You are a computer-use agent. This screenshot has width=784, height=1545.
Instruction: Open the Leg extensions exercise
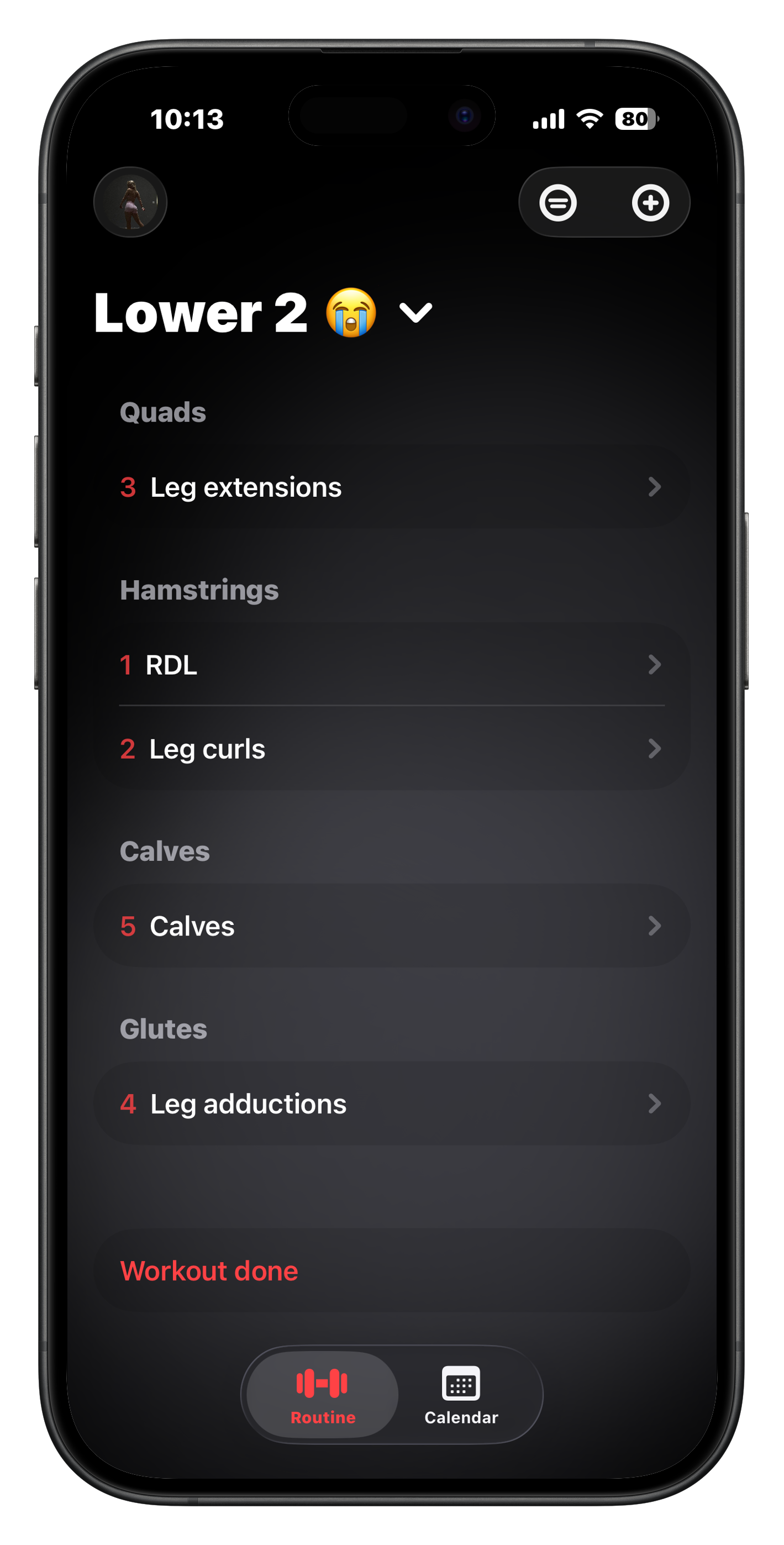point(391,487)
